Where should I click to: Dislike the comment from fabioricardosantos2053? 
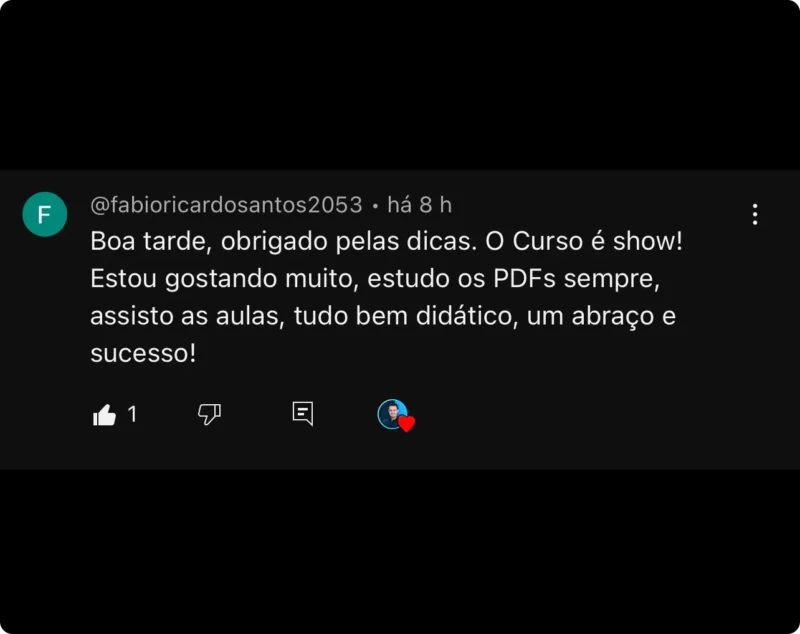tap(209, 414)
